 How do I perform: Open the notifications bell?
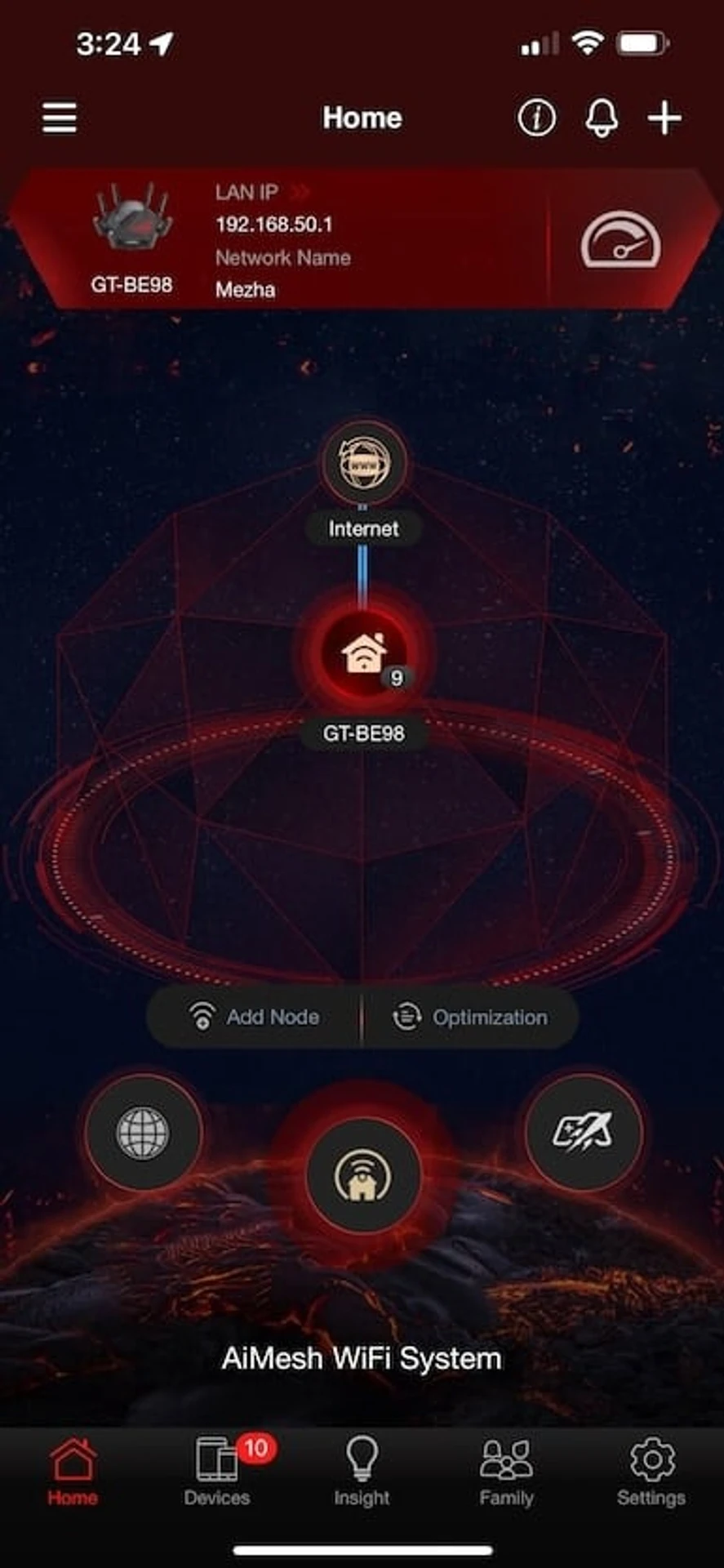click(602, 118)
